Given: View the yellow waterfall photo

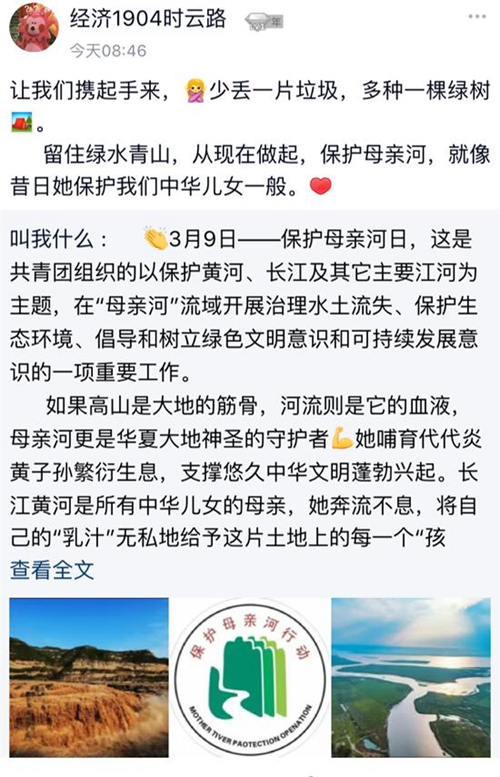Looking at the screenshot, I should [89, 677].
